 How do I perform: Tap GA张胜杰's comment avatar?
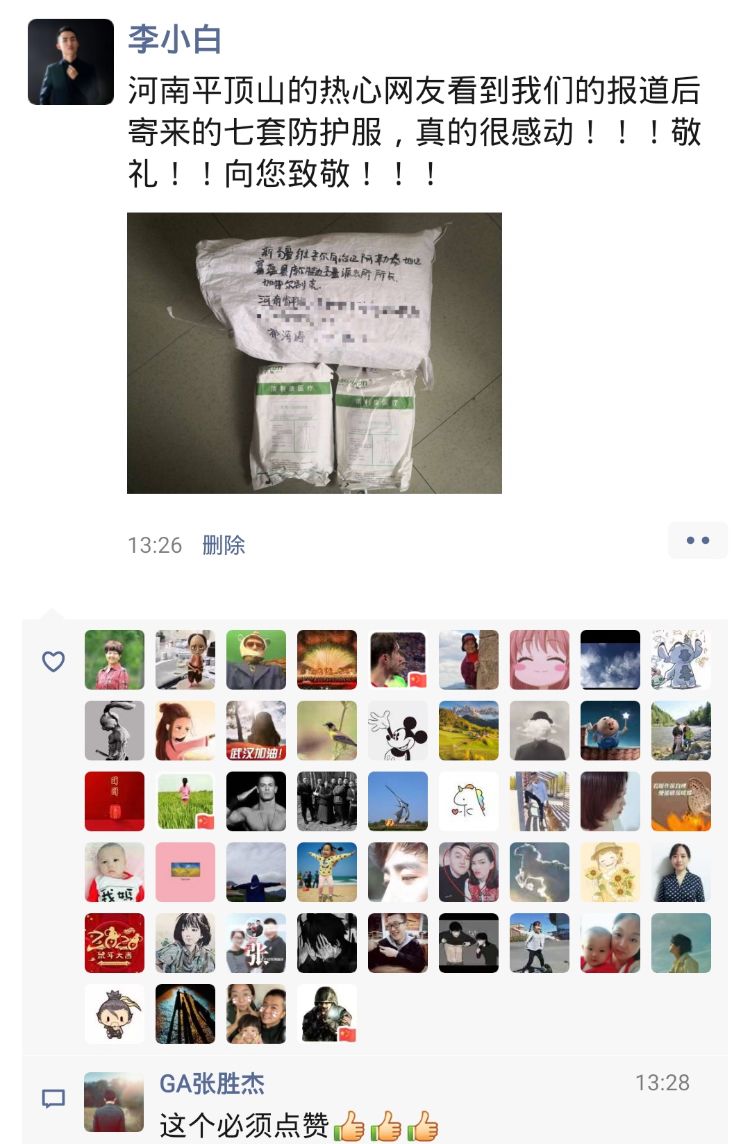113,1102
